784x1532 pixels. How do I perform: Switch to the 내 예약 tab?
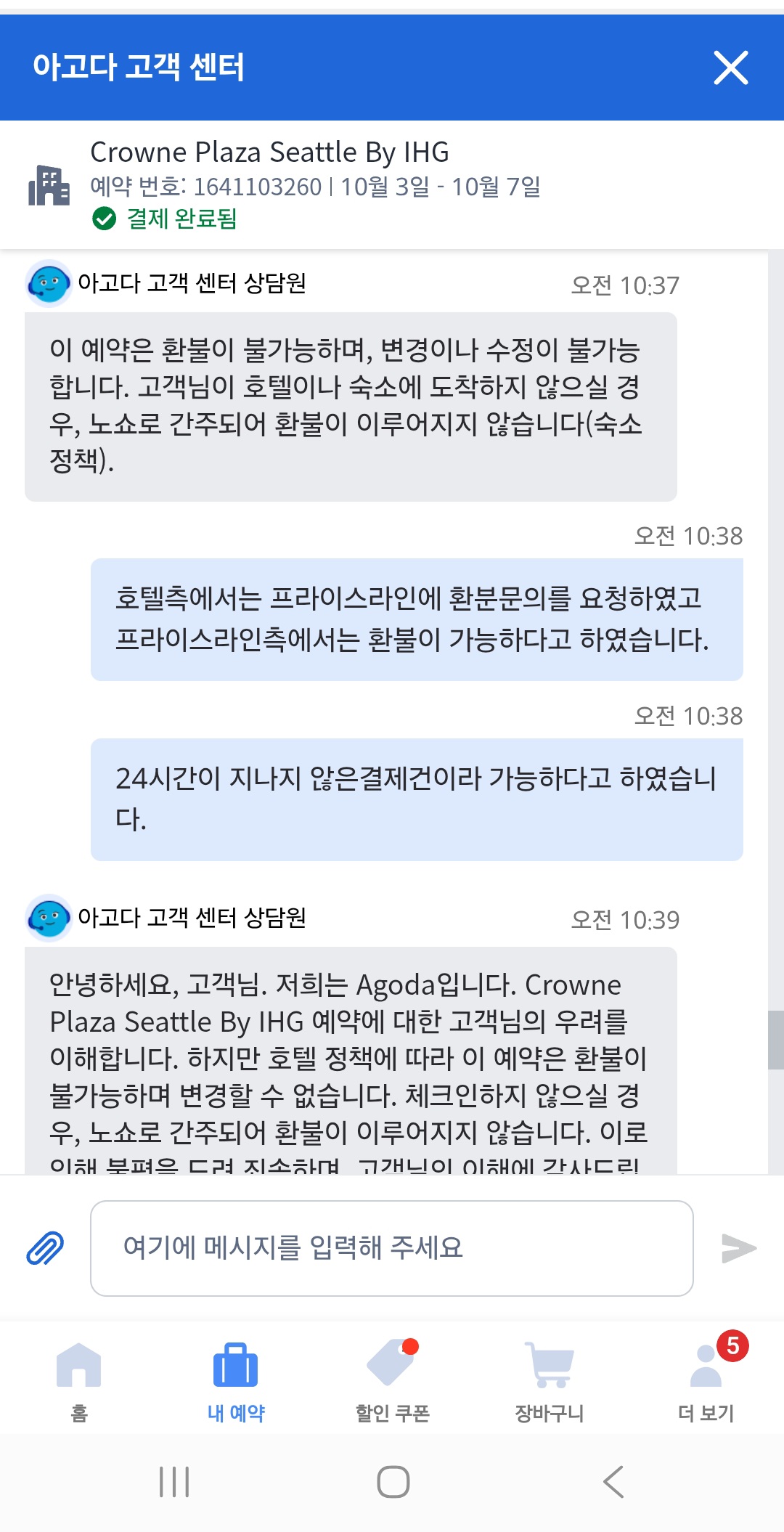pyautogui.click(x=235, y=1381)
